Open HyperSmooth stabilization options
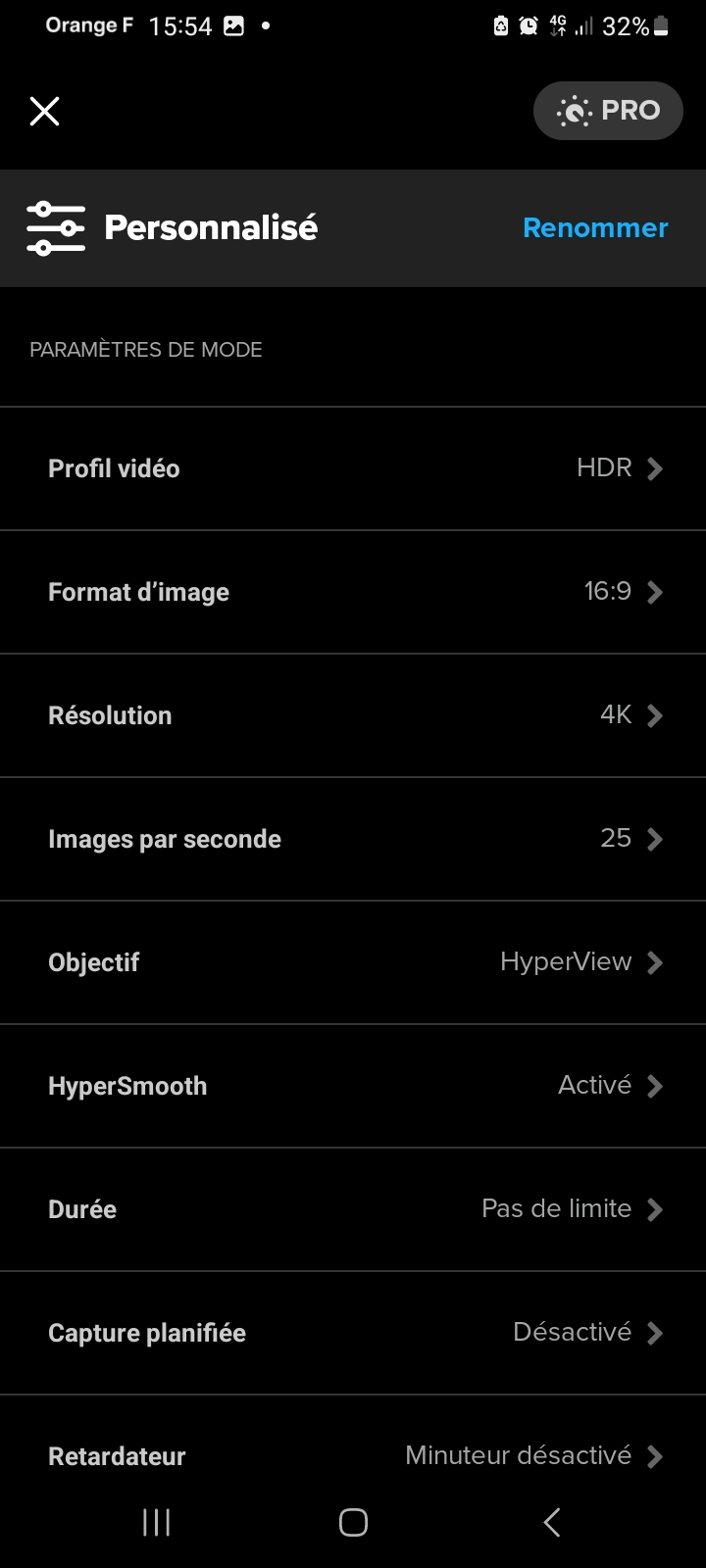The width and height of the screenshot is (706, 1568). [353, 1086]
